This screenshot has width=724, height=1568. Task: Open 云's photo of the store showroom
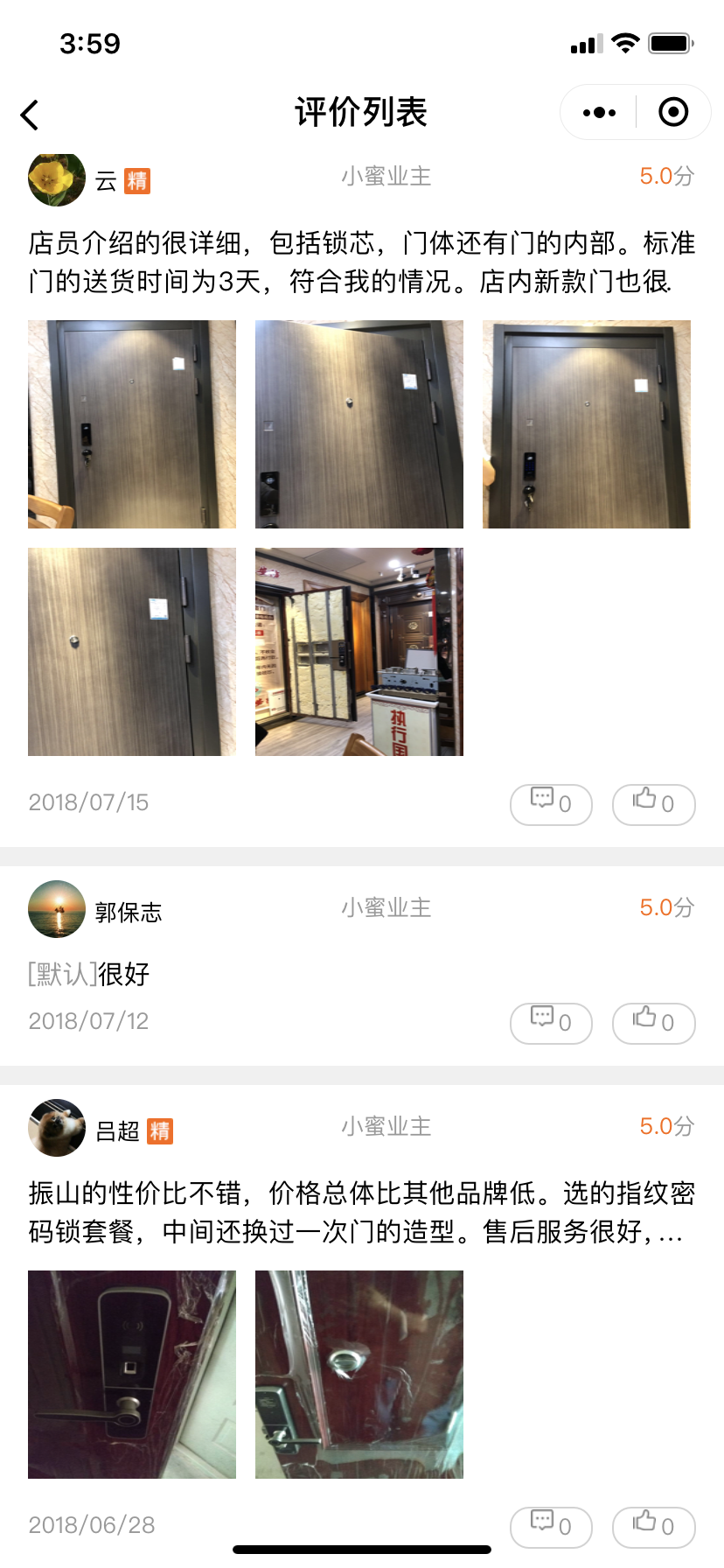point(359,652)
